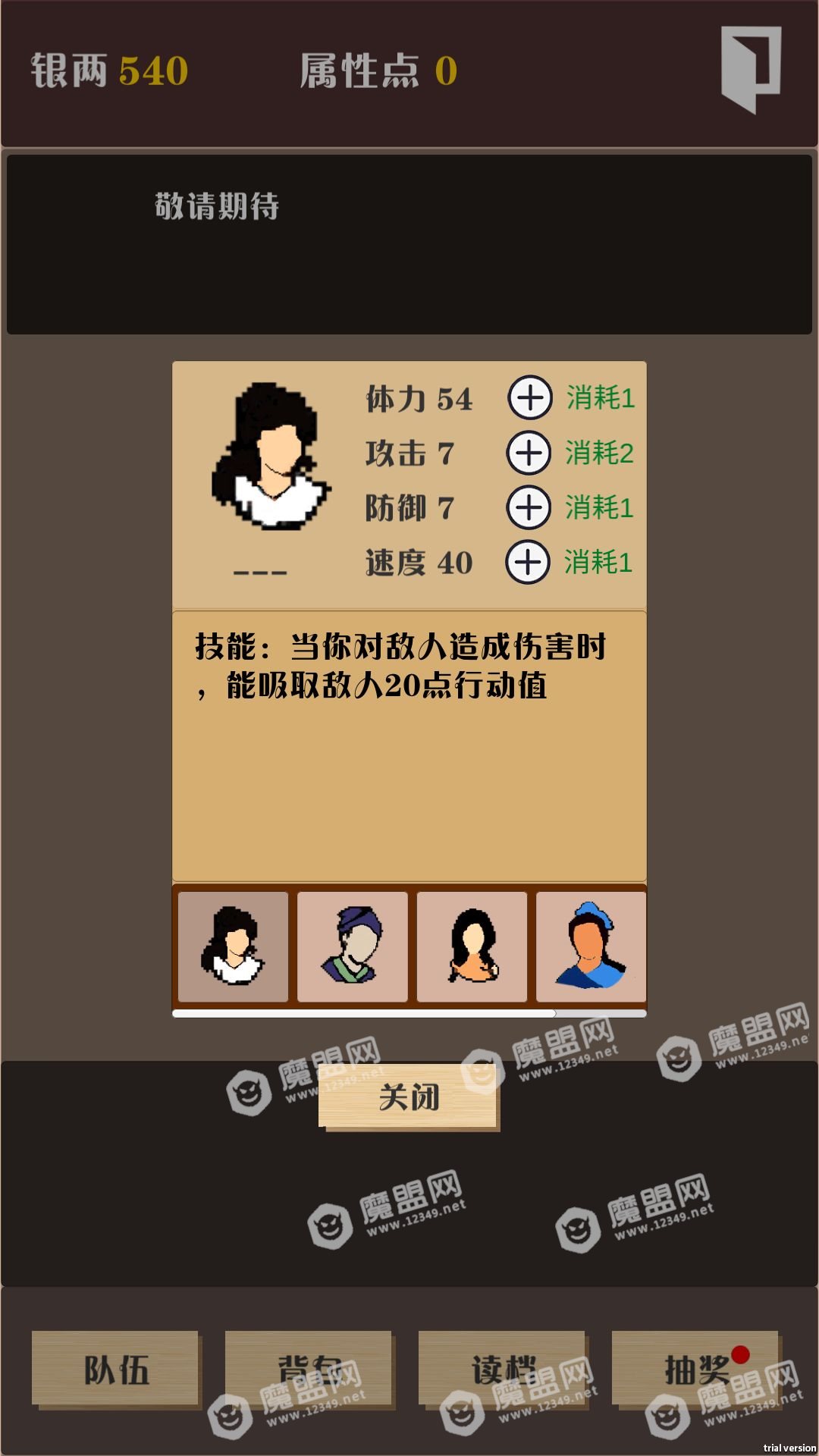The image size is (819, 1456).
Task: Add a point to 体力
Action: click(x=529, y=397)
